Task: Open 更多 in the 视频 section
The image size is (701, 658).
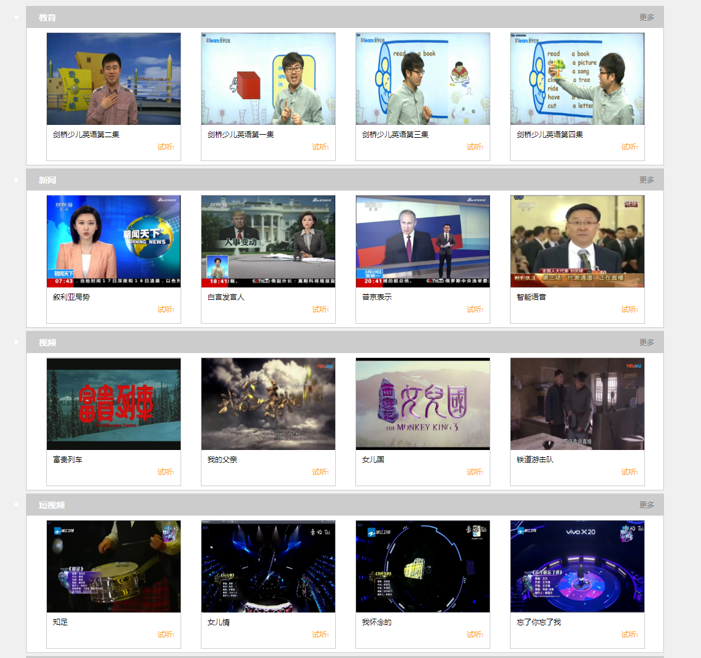Action: (646, 342)
